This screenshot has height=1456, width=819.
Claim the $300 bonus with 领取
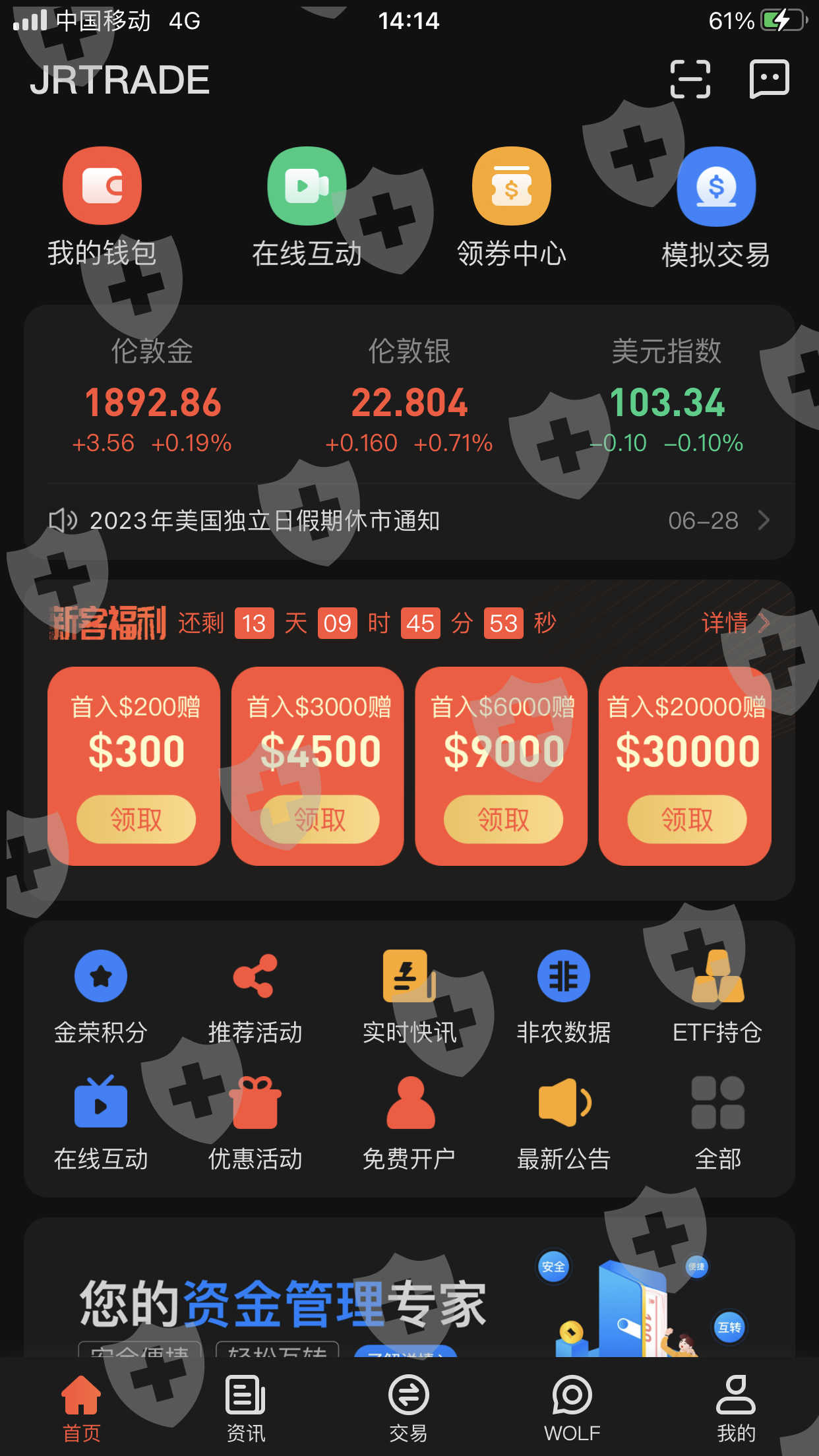(136, 819)
